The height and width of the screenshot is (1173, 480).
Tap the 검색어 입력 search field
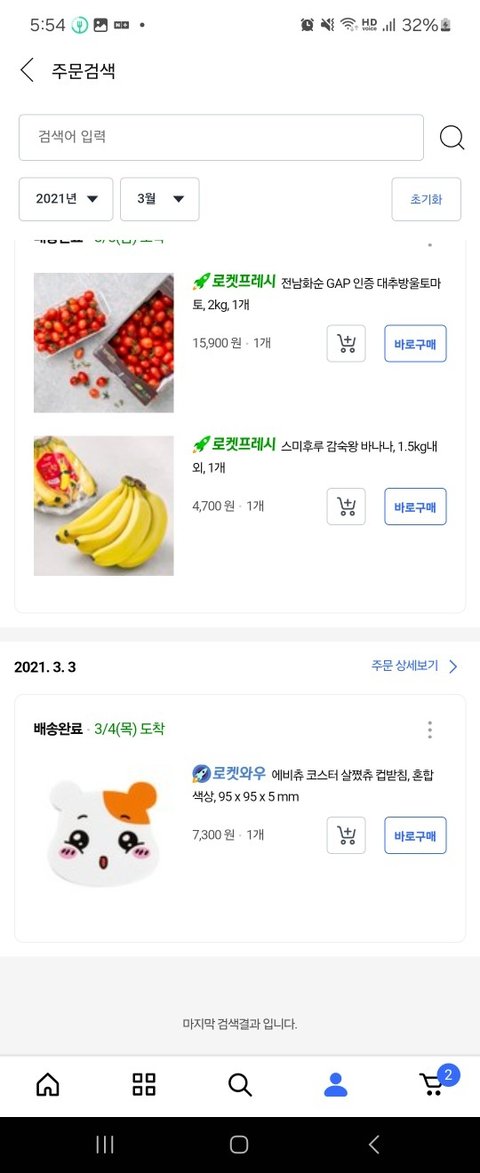click(x=221, y=137)
